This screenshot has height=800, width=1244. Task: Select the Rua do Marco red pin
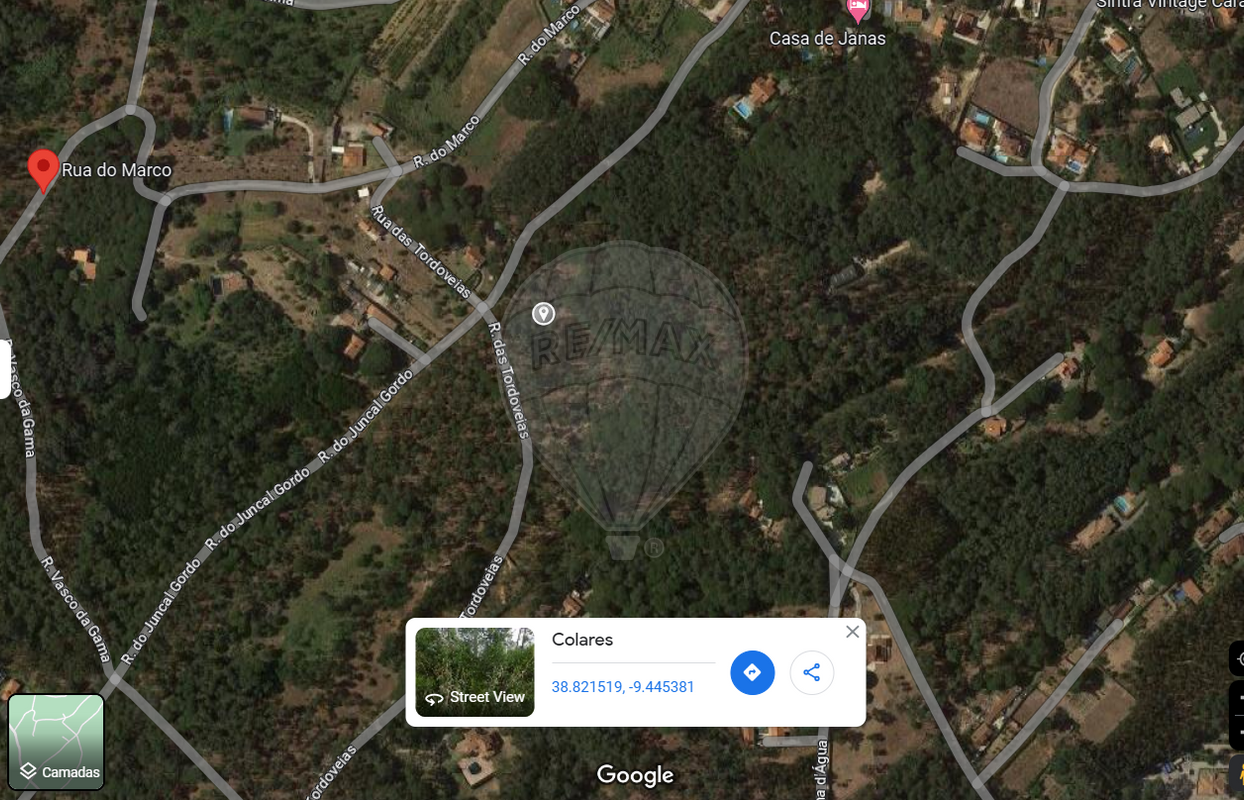click(x=43, y=169)
